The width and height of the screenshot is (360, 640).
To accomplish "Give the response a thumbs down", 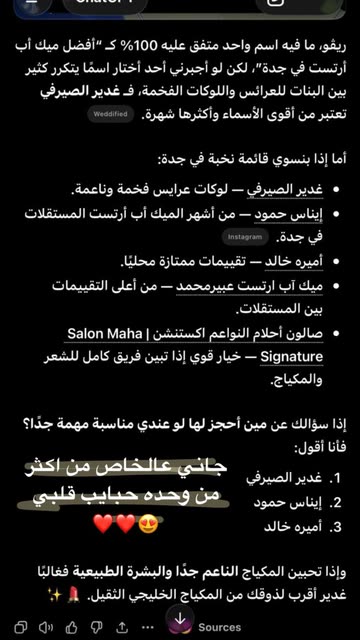I will [96, 627].
